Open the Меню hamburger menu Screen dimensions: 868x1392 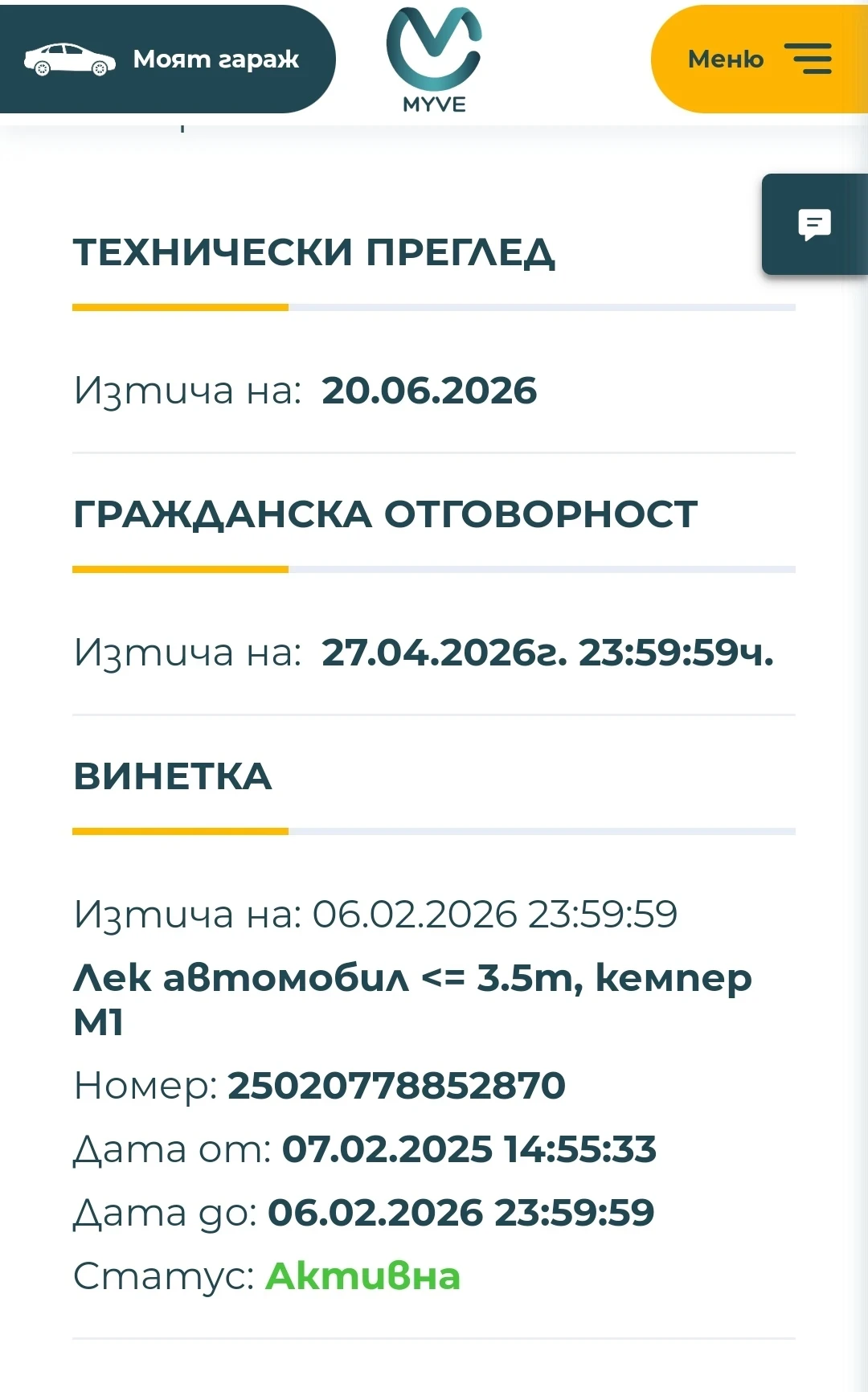pos(758,59)
